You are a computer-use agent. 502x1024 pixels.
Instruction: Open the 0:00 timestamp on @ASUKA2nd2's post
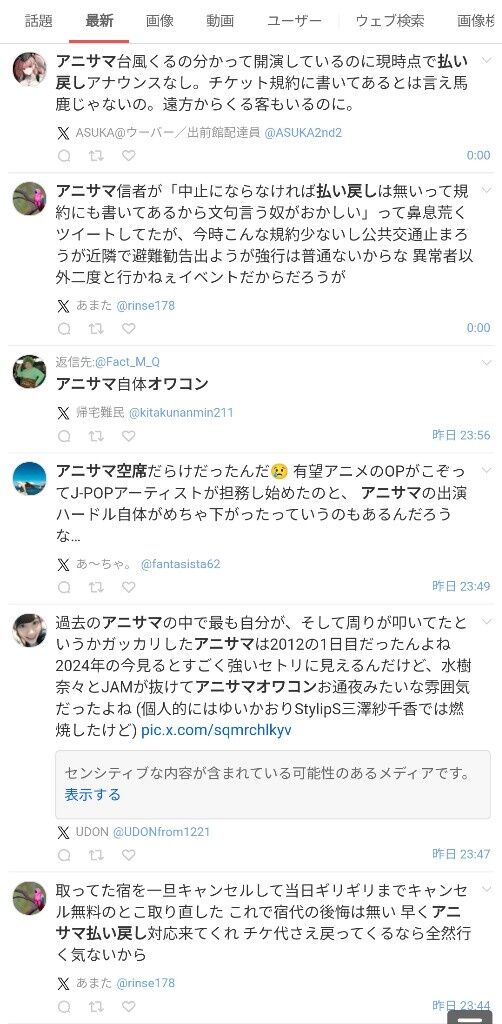[x=478, y=155]
